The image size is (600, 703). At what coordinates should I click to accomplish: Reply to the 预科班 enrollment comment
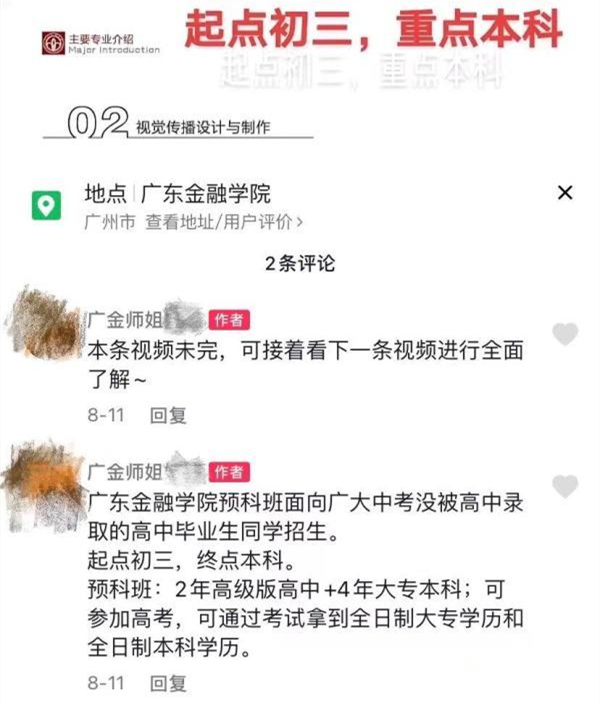coord(167,684)
